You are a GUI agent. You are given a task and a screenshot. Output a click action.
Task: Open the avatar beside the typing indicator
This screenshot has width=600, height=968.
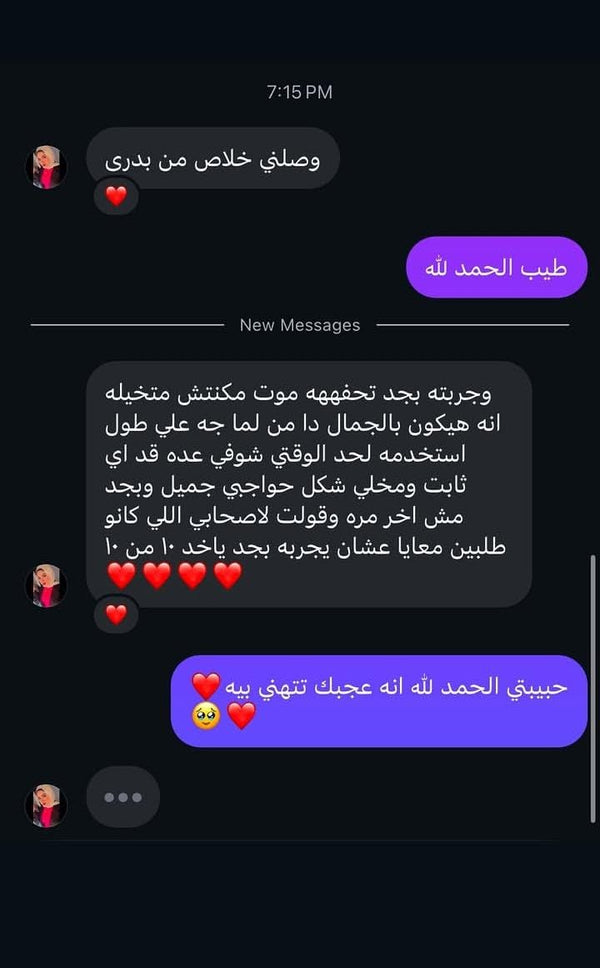tap(46, 805)
